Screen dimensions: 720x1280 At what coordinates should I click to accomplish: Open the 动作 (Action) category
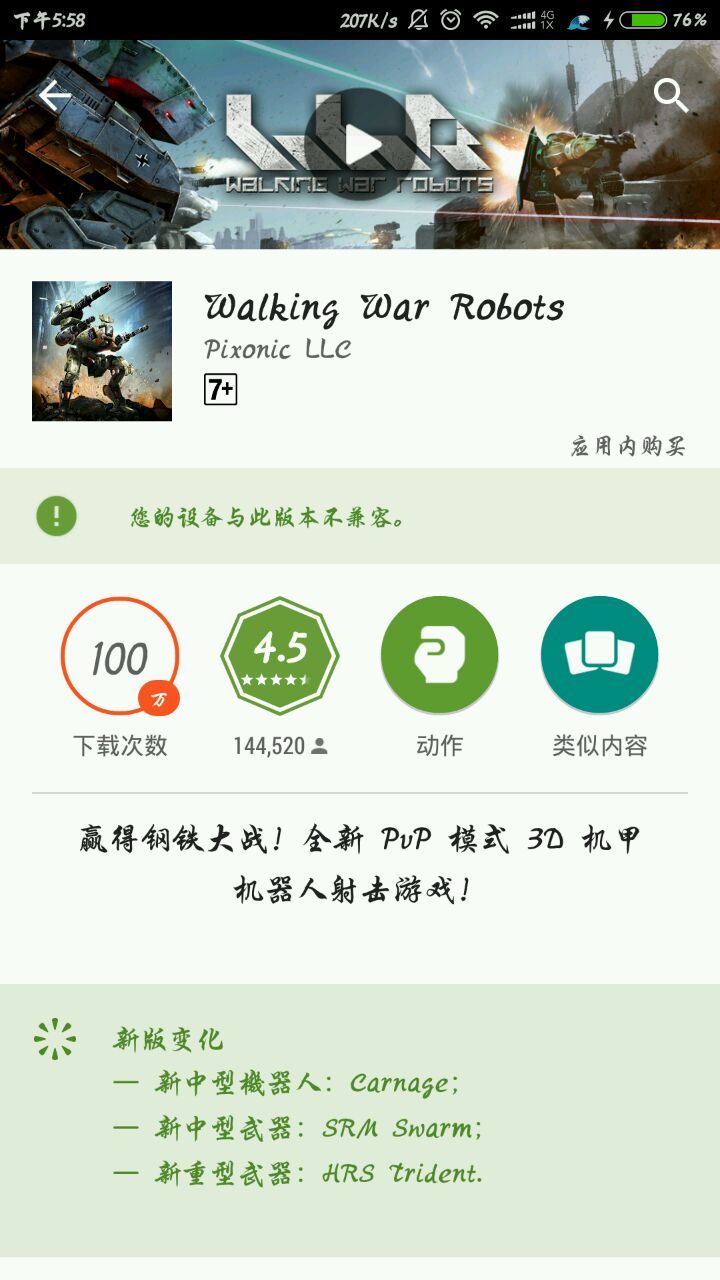coord(439,656)
